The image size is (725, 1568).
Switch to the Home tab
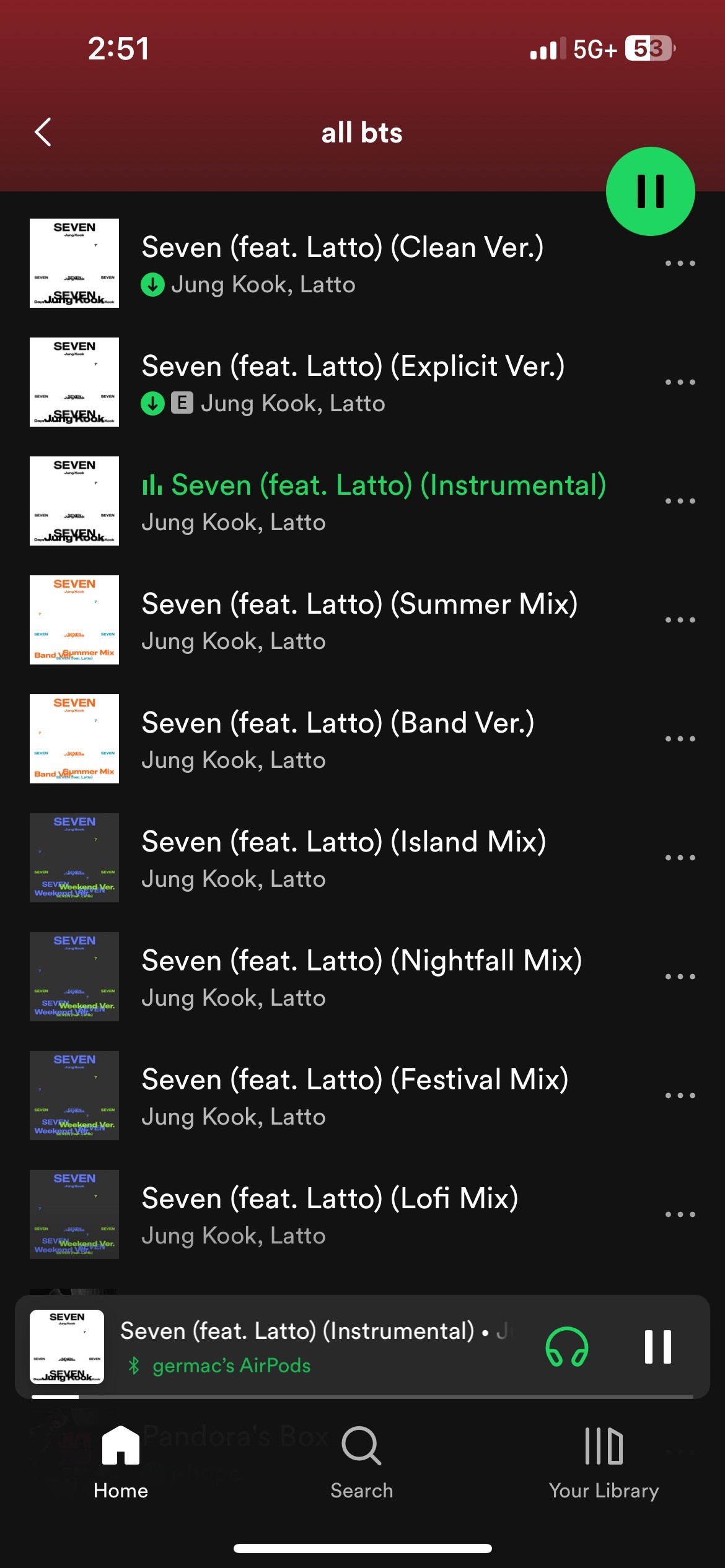point(121,1462)
